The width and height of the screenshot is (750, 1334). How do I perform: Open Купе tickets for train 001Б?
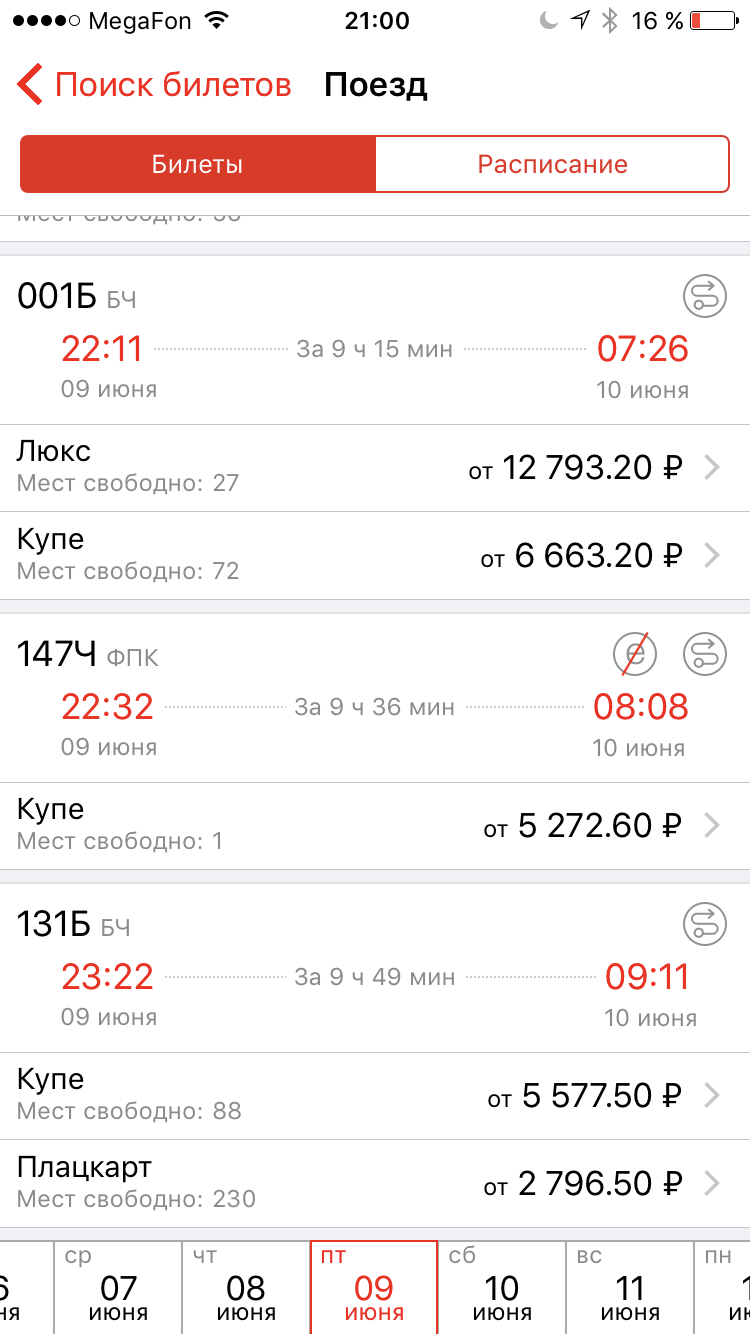[x=375, y=555]
